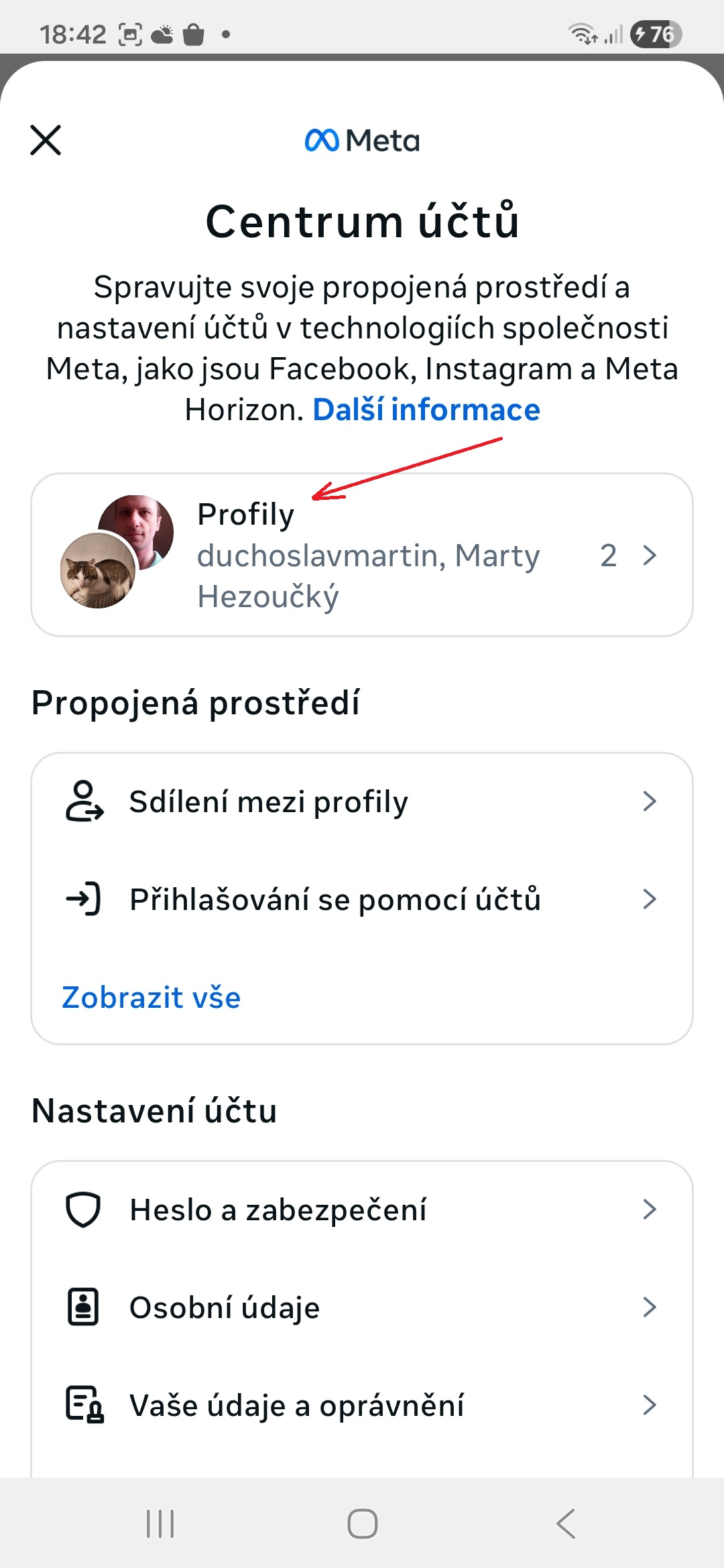The image size is (724, 1568).
Task: Click the Meta logo
Action: [362, 140]
